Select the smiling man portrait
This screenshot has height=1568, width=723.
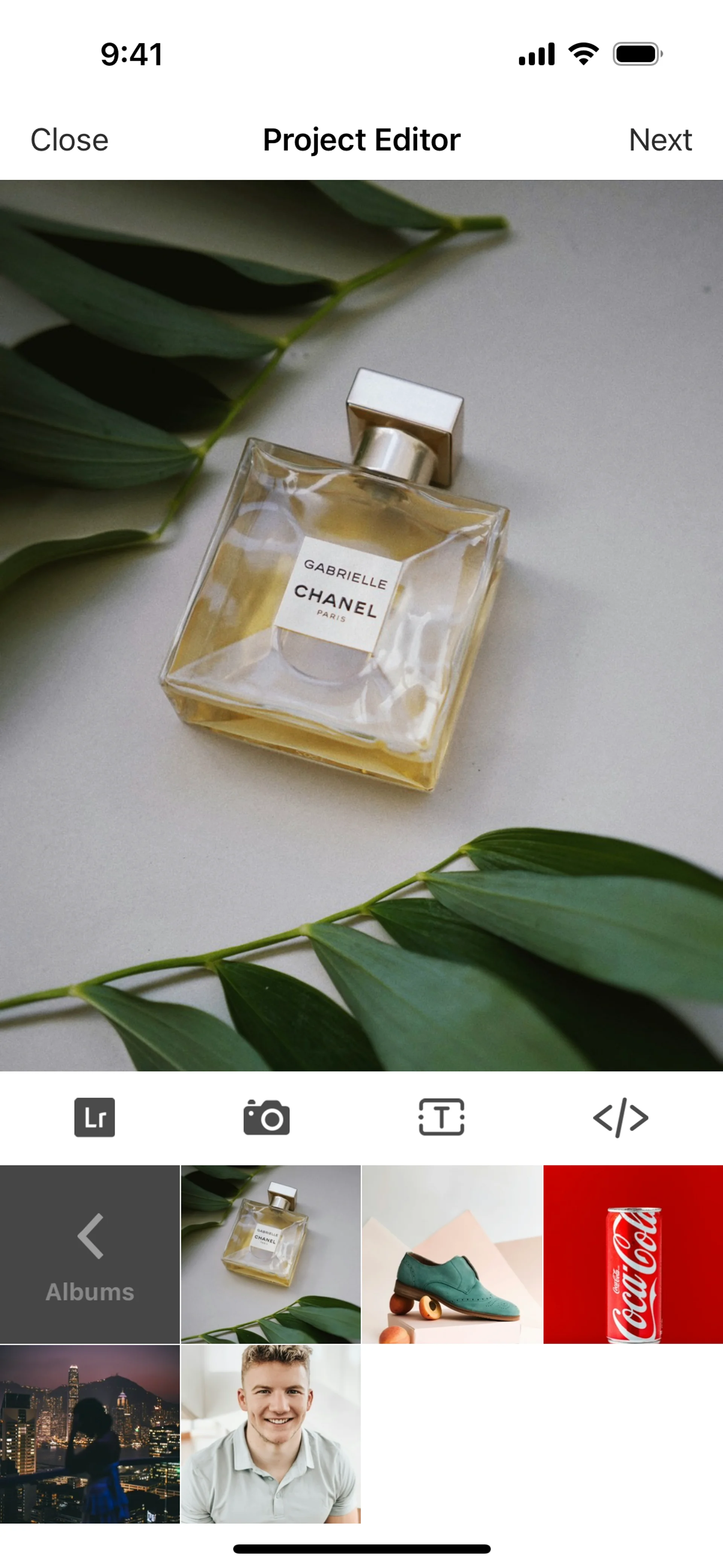coord(271,1434)
